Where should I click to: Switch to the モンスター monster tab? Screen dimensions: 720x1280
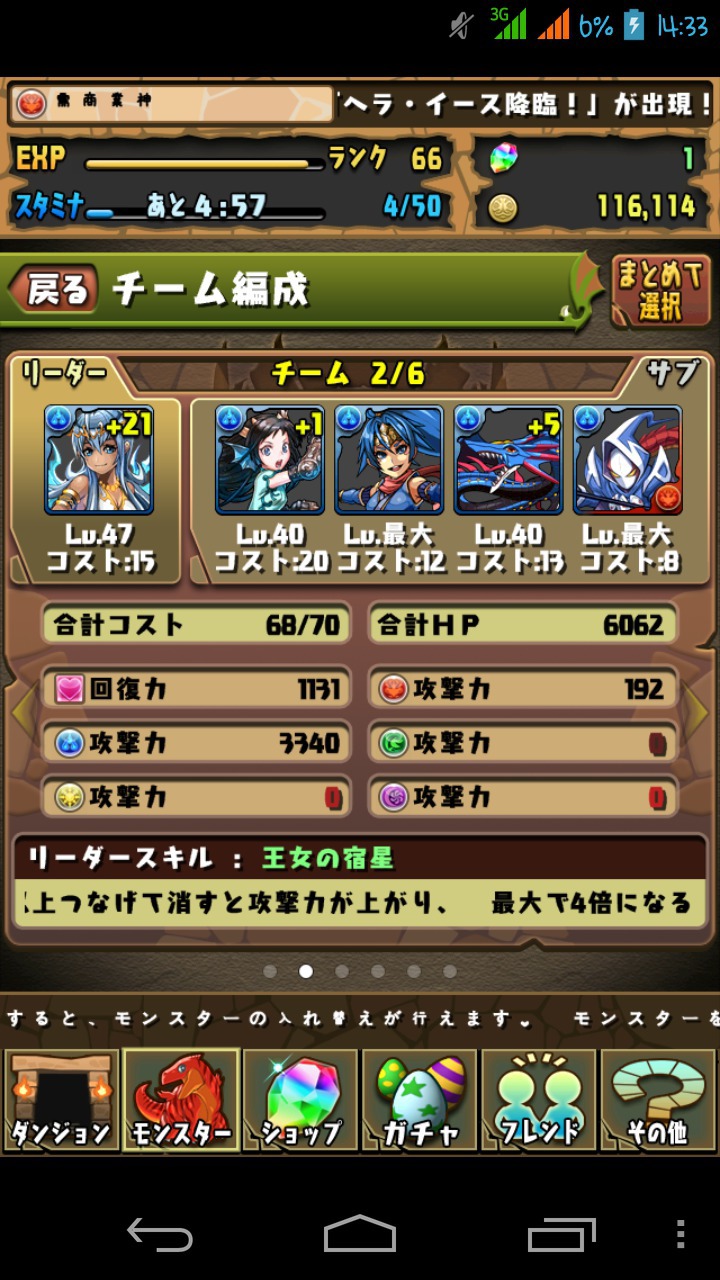point(181,1100)
